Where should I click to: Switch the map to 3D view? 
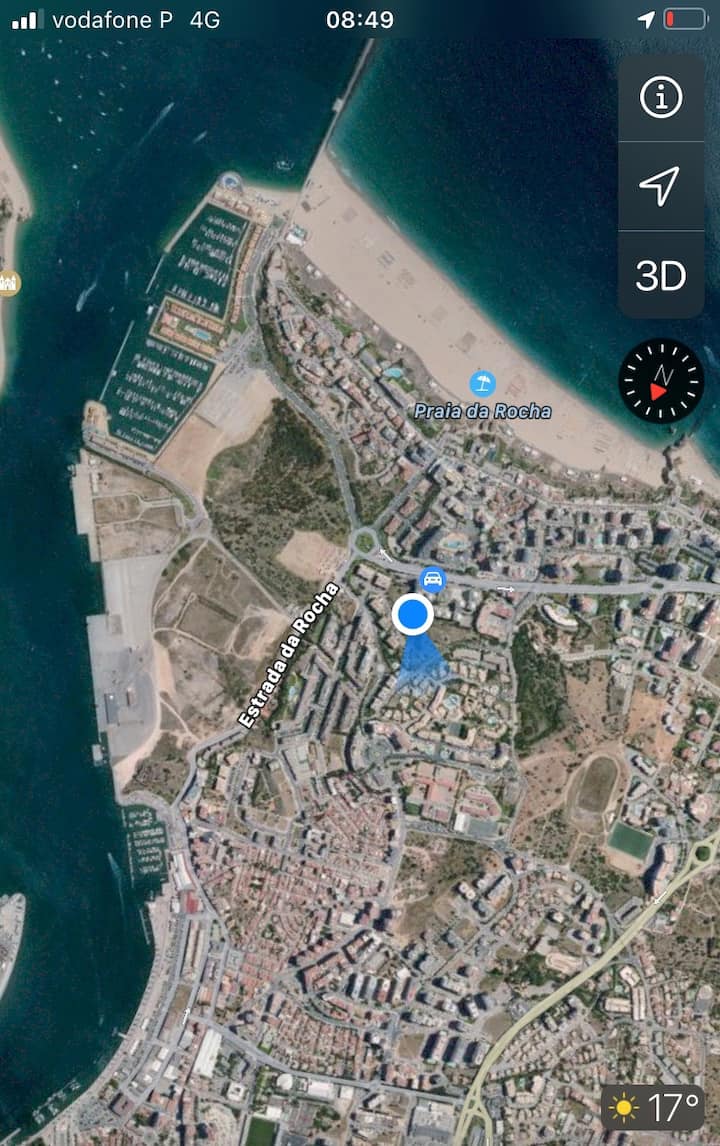point(661,276)
